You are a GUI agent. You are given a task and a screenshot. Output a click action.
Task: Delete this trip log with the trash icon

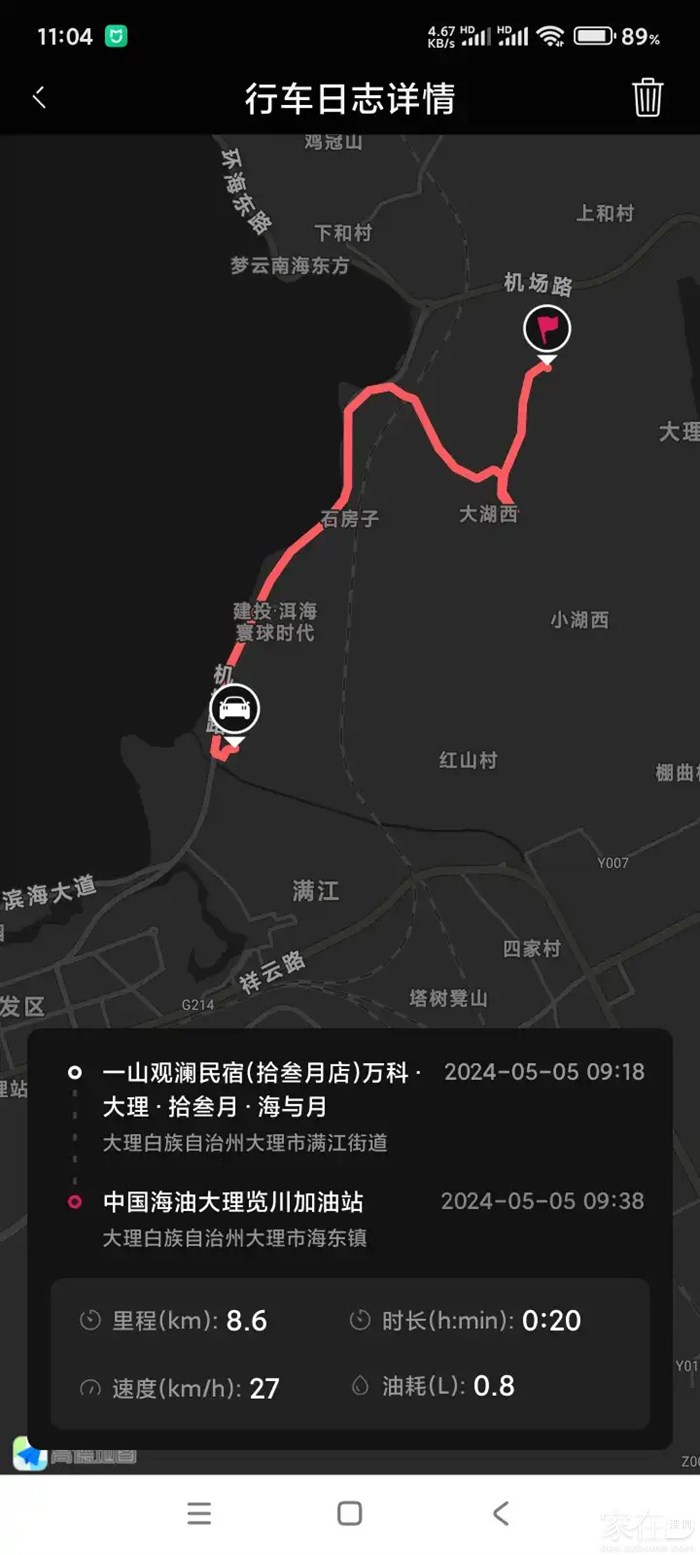click(647, 97)
